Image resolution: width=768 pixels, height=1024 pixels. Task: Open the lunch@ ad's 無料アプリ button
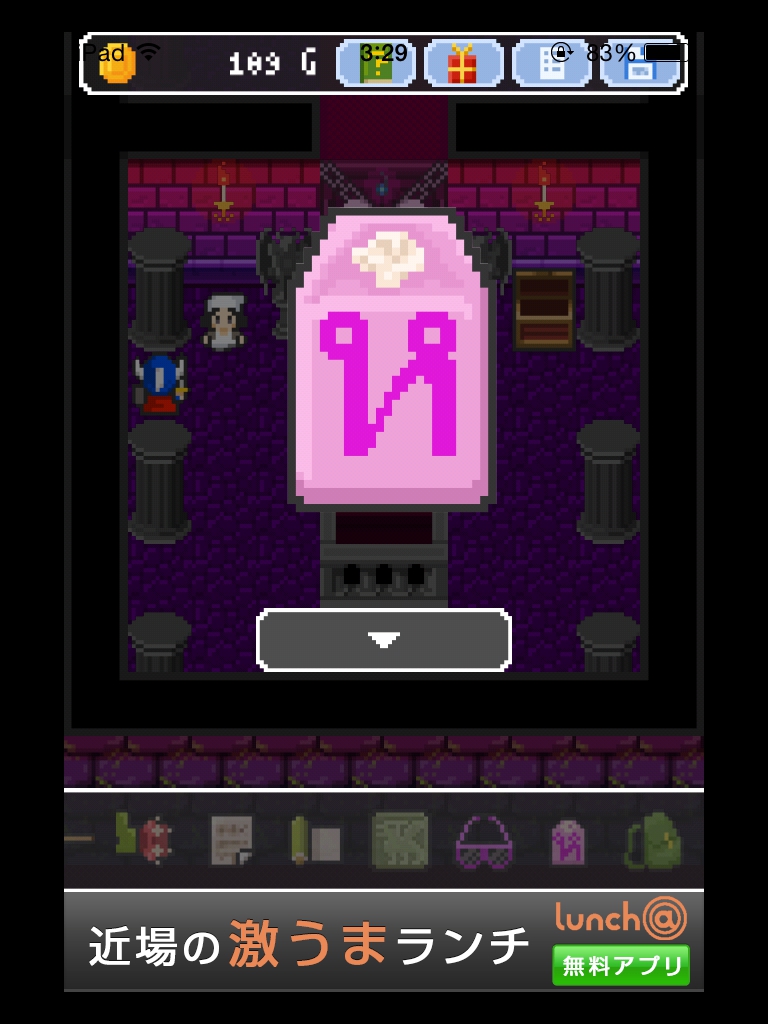point(621,965)
